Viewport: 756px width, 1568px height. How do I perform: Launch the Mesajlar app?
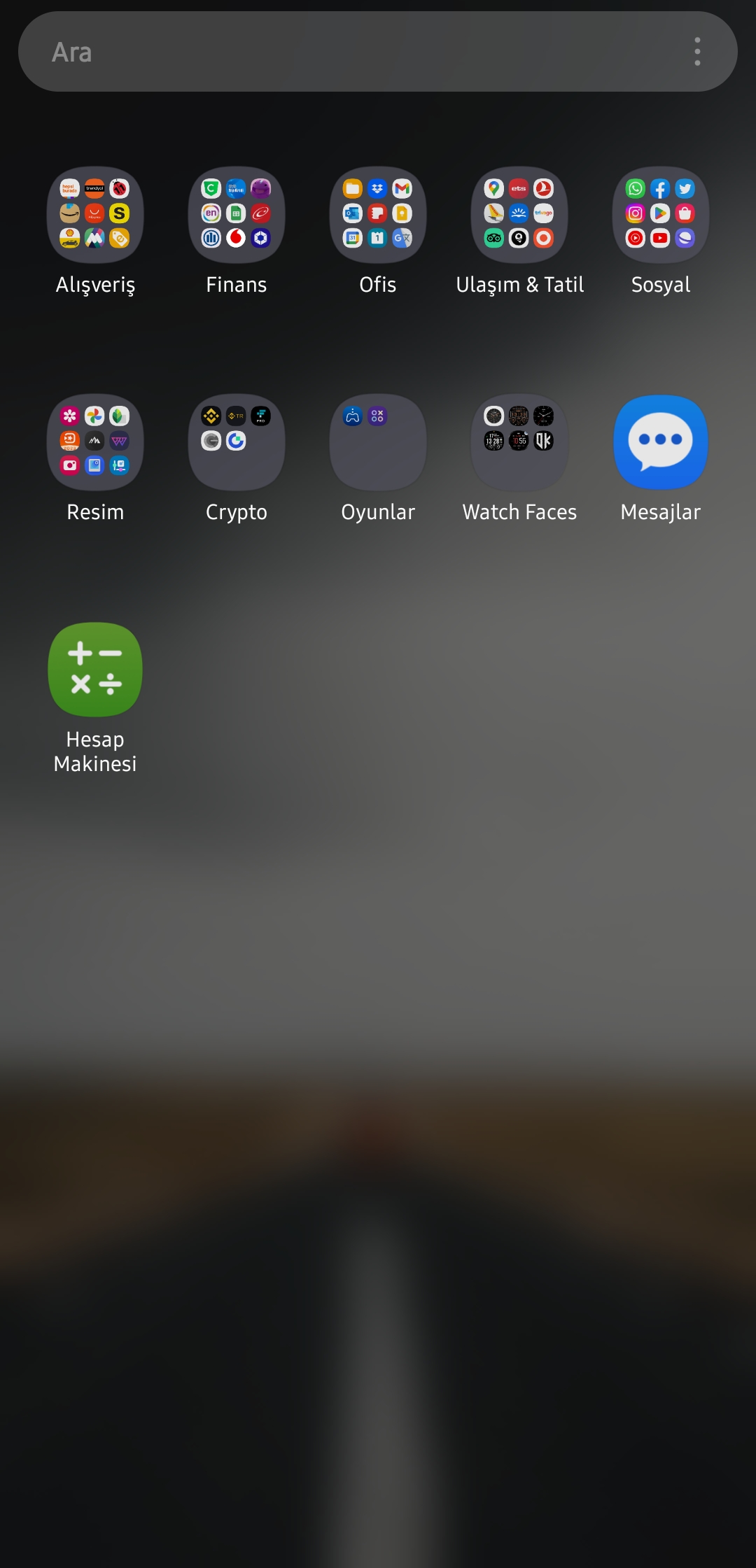[661, 442]
